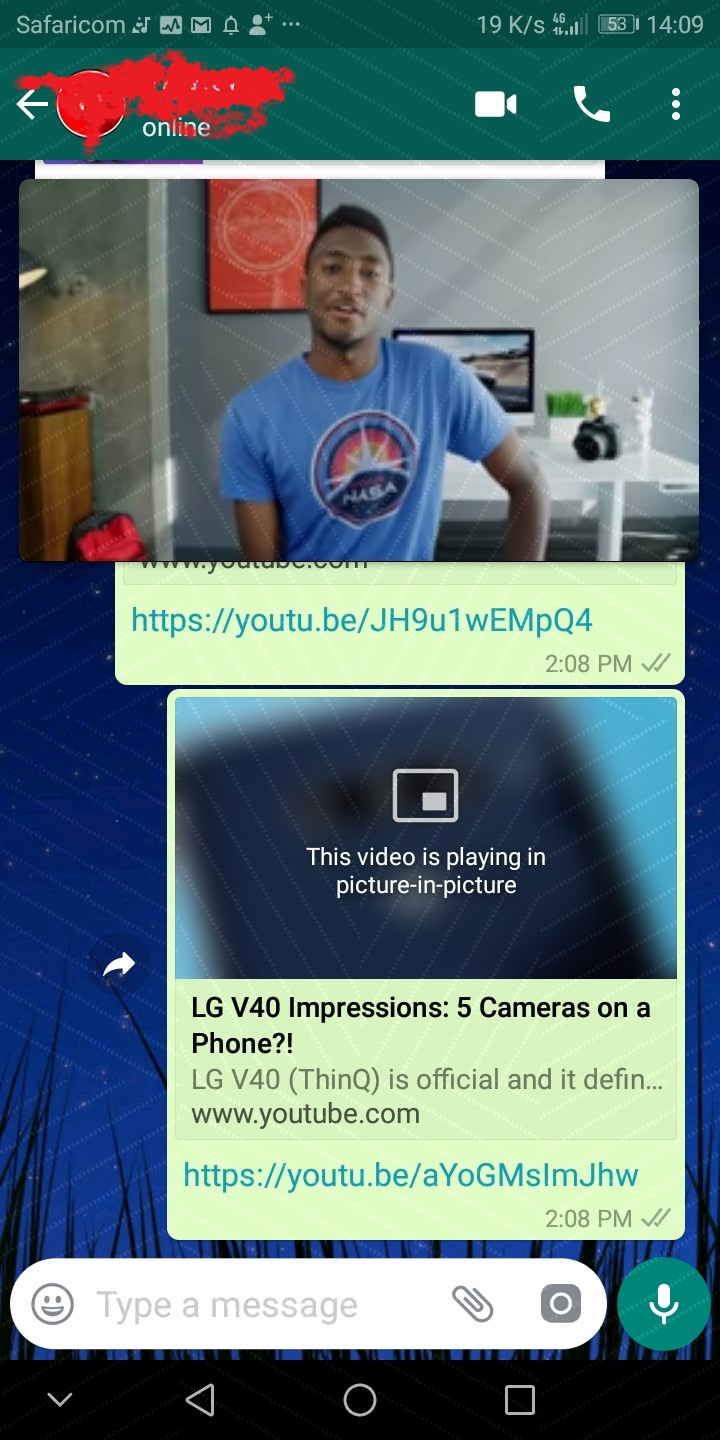Go to the home screen

click(x=360, y=1400)
